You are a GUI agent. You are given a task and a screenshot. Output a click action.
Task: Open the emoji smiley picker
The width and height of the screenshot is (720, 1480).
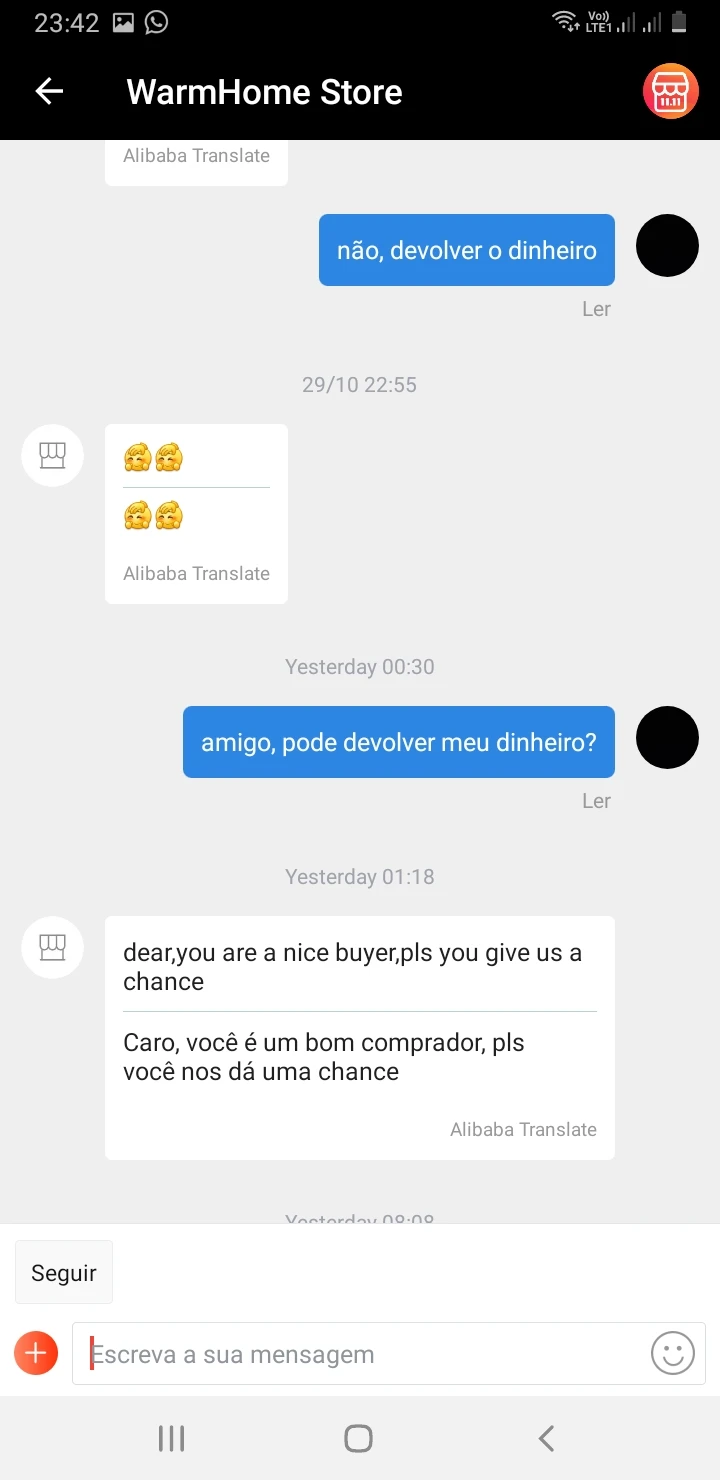673,1354
